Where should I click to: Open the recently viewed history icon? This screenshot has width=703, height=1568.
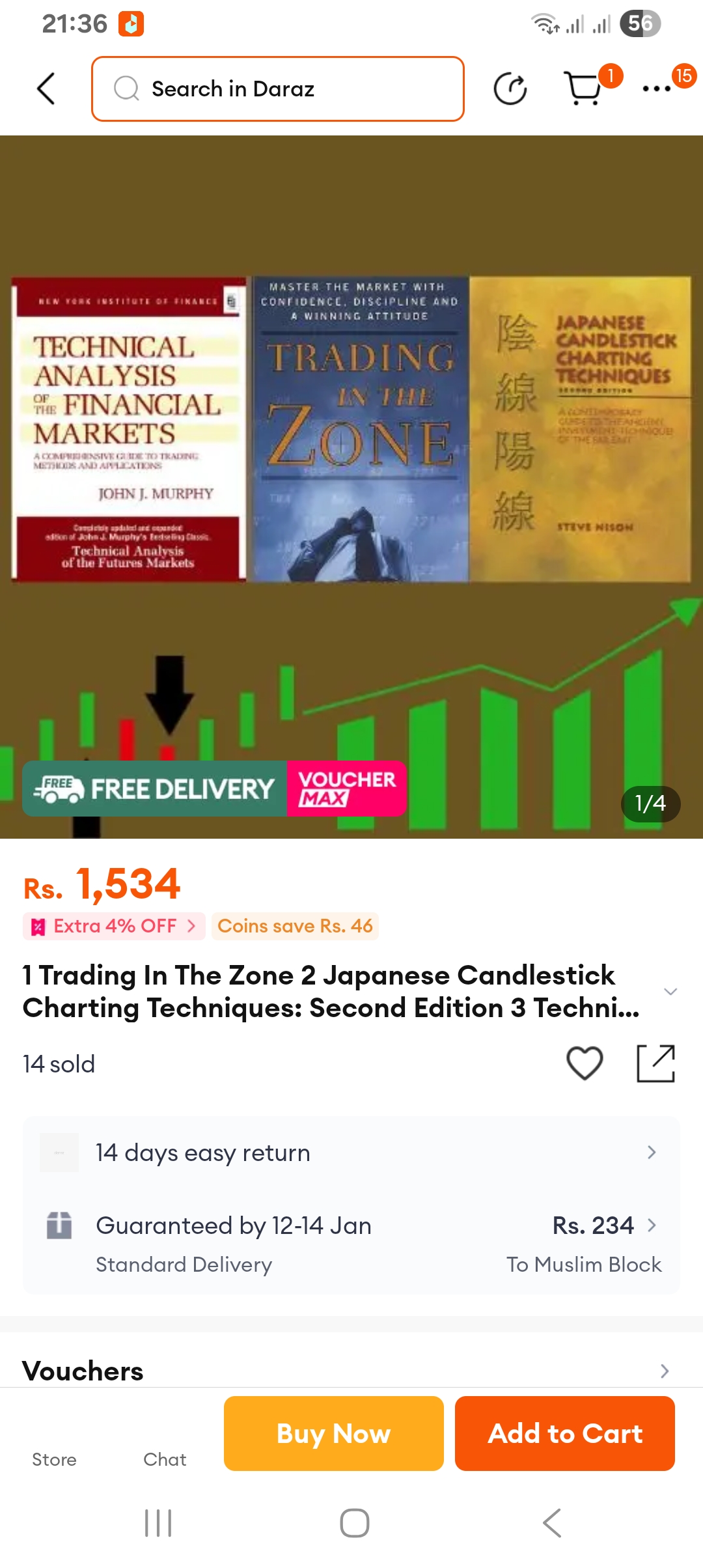pos(510,89)
